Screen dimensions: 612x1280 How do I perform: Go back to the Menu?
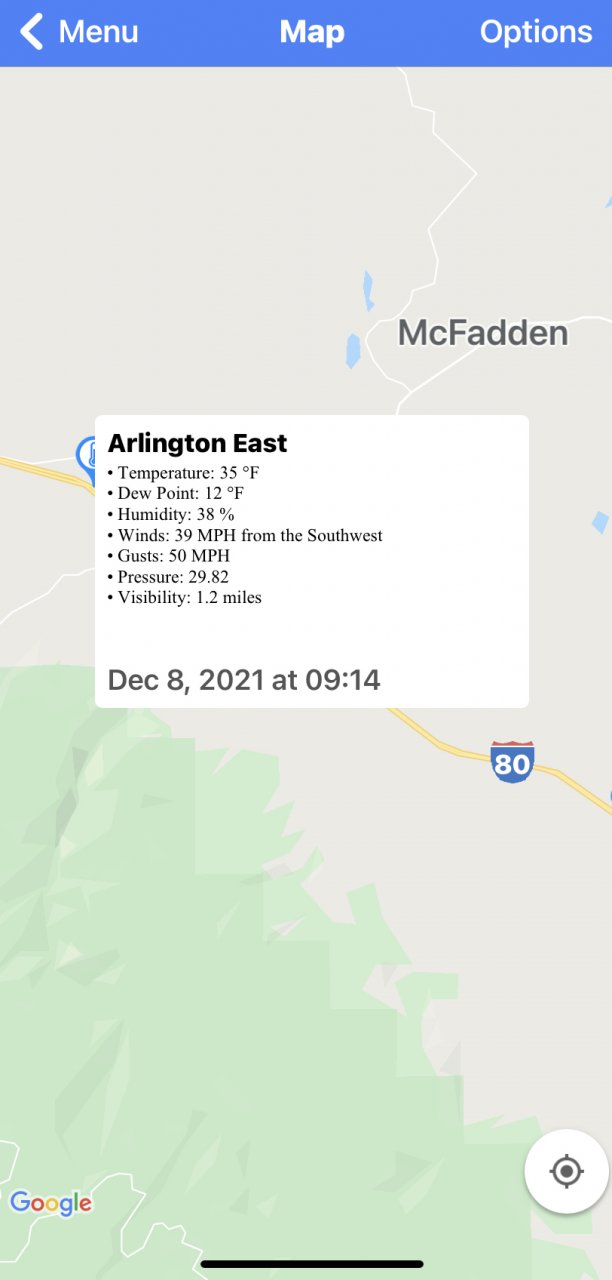[x=78, y=32]
